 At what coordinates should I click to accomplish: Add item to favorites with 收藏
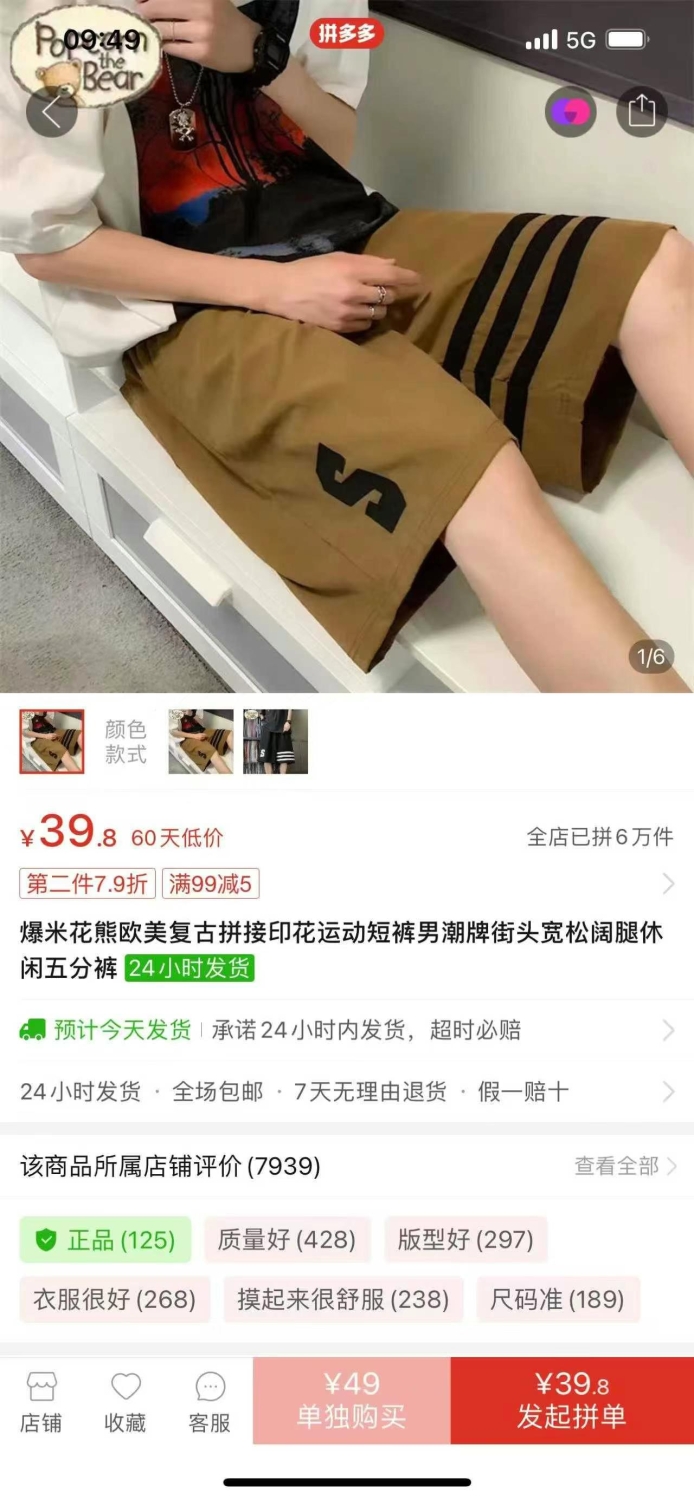tap(125, 1402)
